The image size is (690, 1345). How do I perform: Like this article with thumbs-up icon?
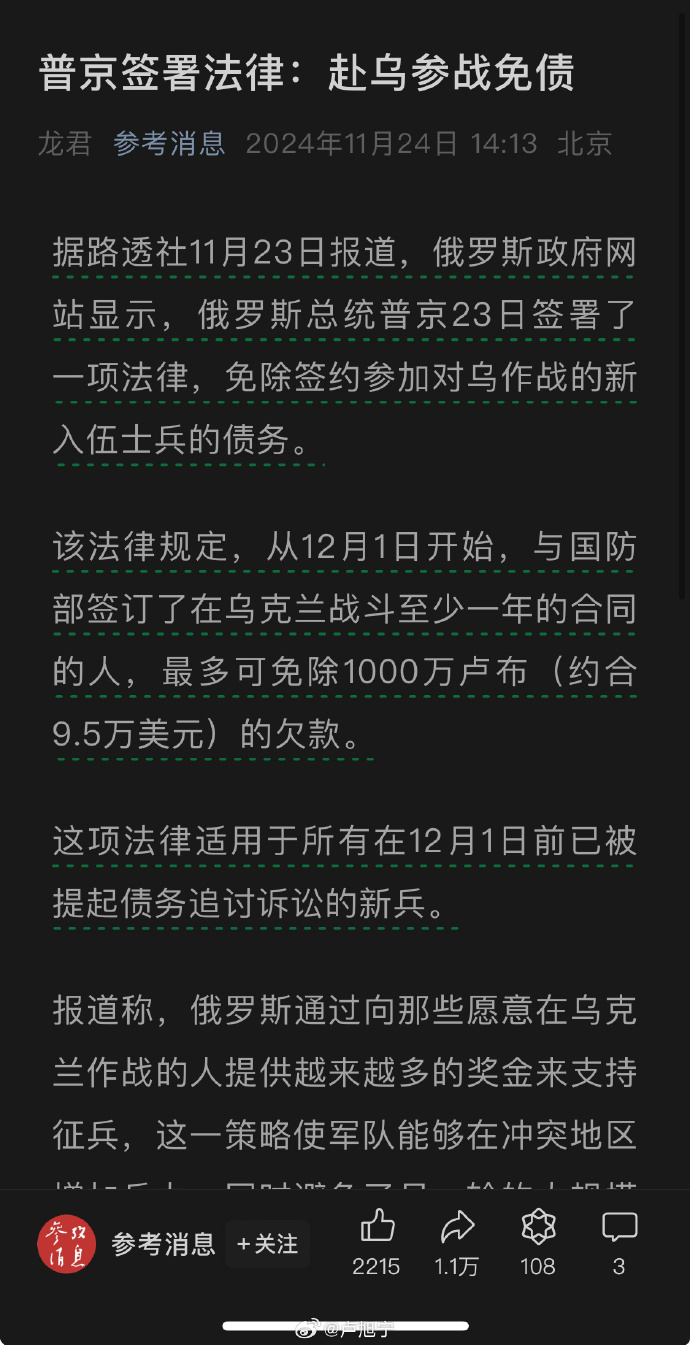click(377, 1226)
